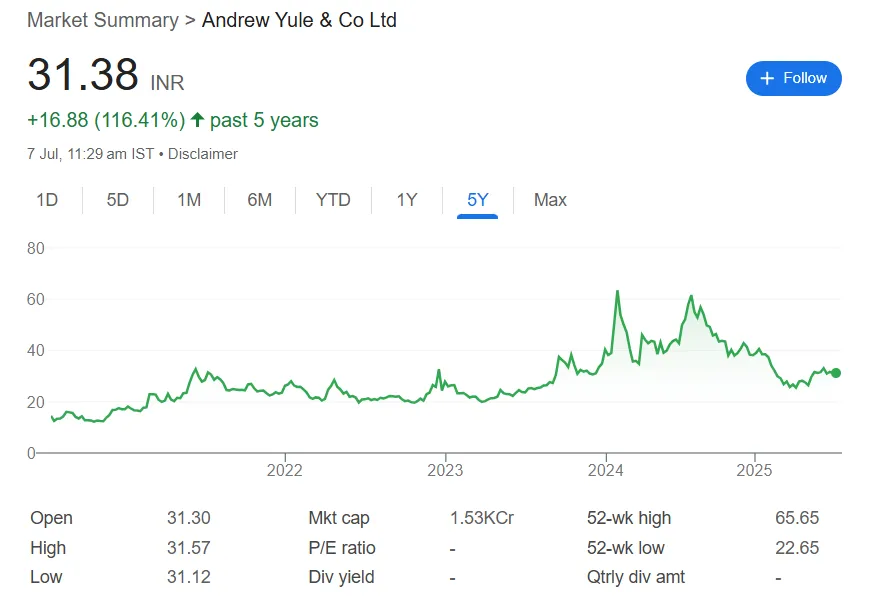Show the 1Y chart range
The image size is (887, 607).
[x=406, y=200]
